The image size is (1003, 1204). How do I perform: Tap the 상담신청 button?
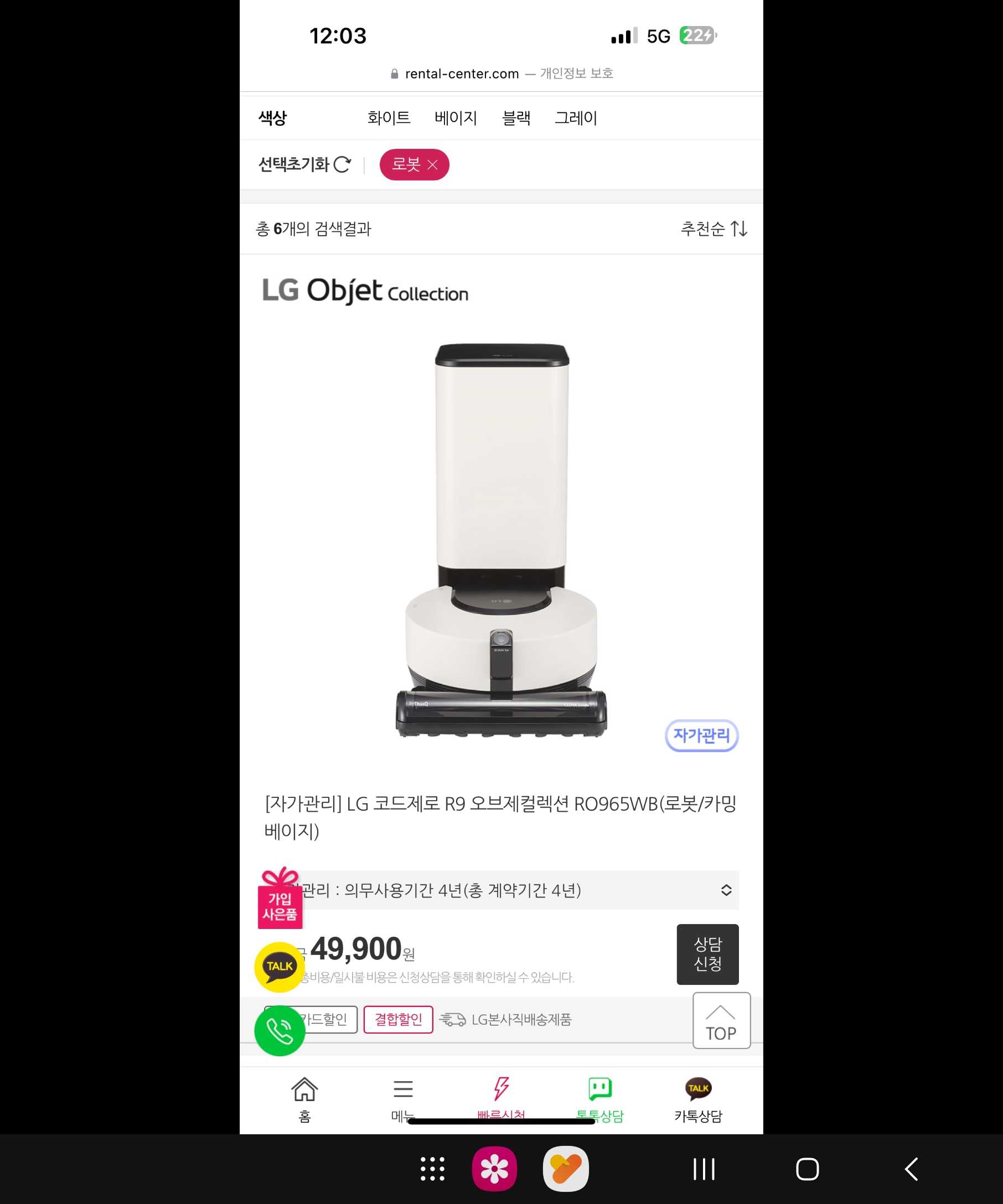[x=707, y=954]
